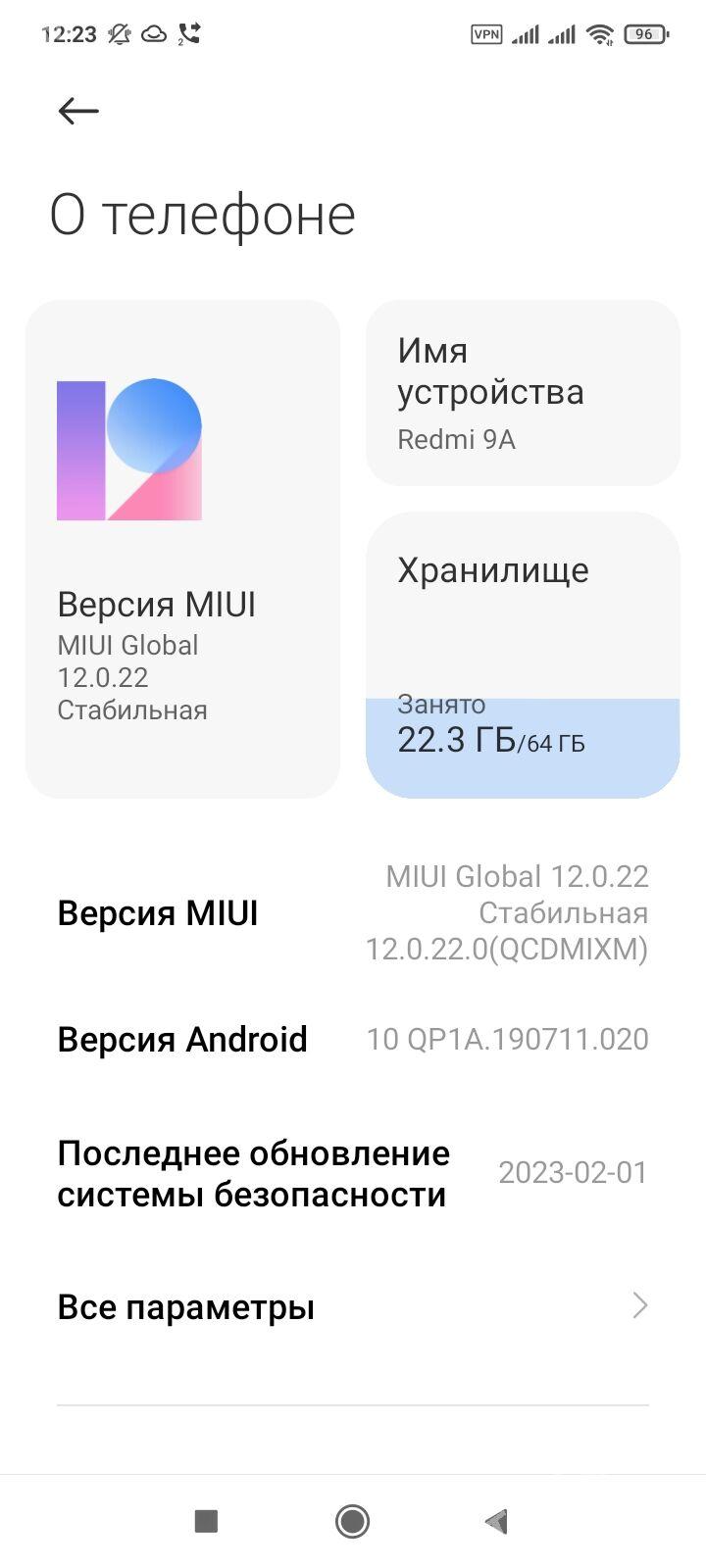Select the Имя устройства card
The width and height of the screenshot is (706, 1568).
pyautogui.click(x=522, y=392)
